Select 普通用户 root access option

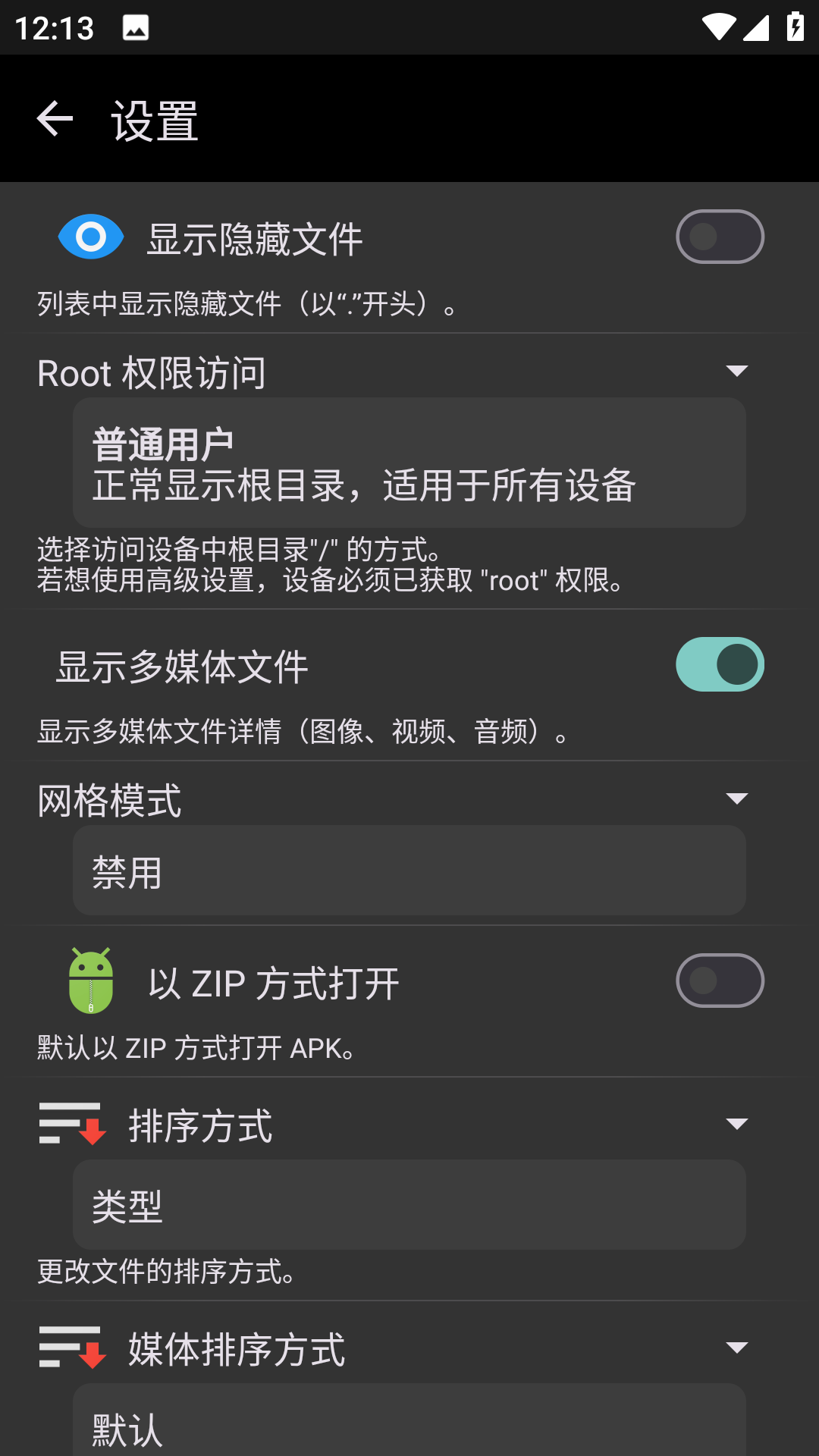click(x=409, y=463)
